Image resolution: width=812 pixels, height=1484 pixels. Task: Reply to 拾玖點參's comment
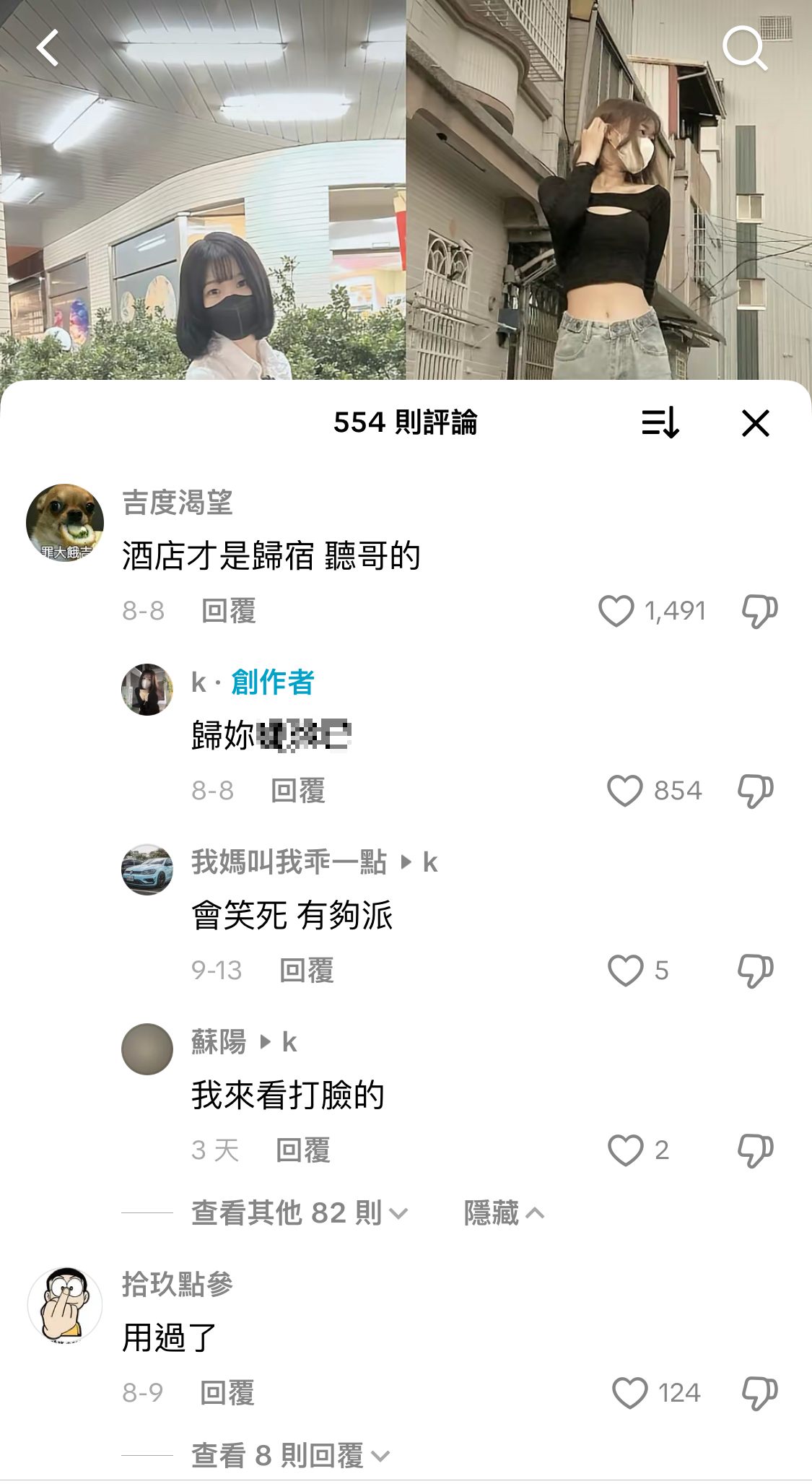[x=227, y=1393]
